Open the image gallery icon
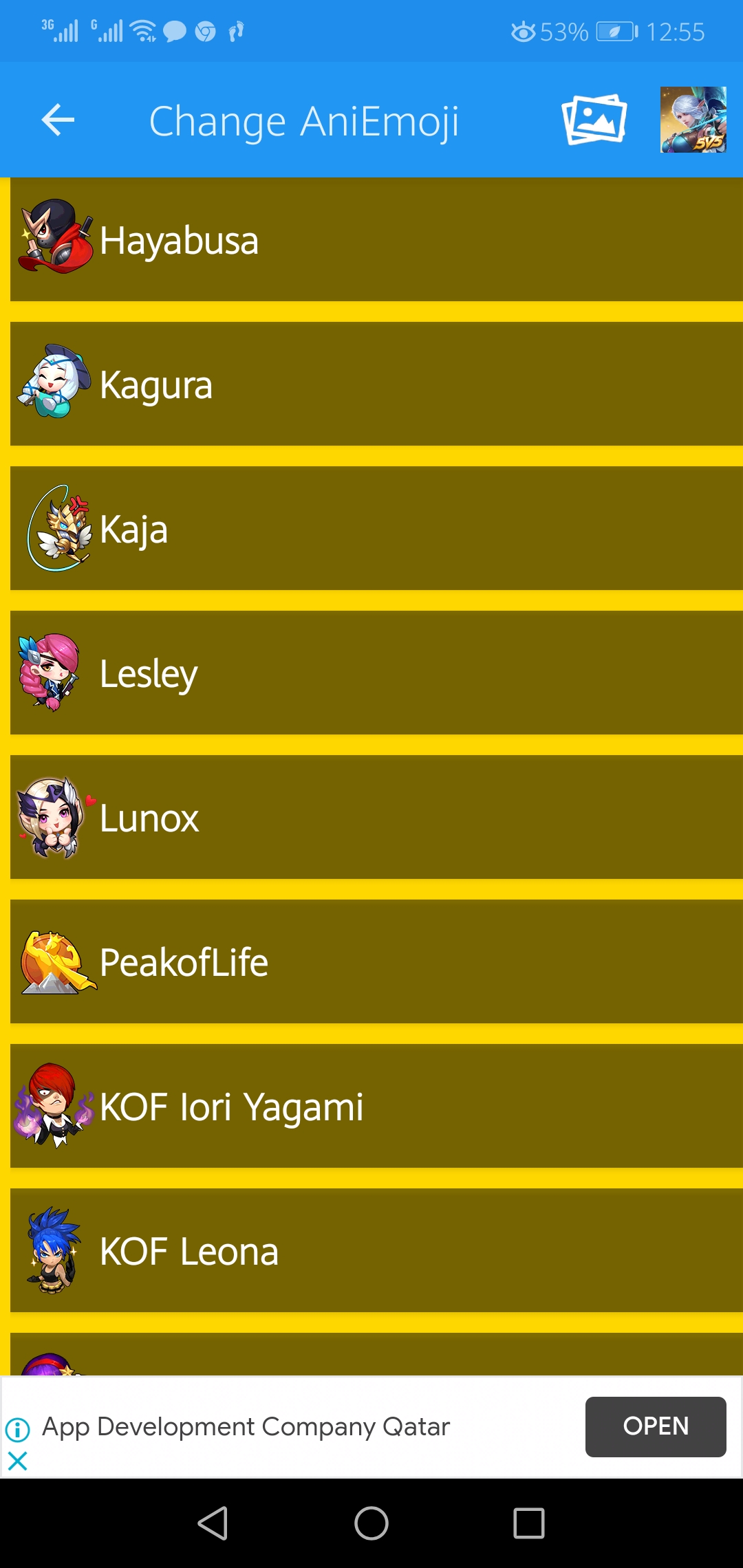This screenshot has width=743, height=1568. [x=594, y=120]
